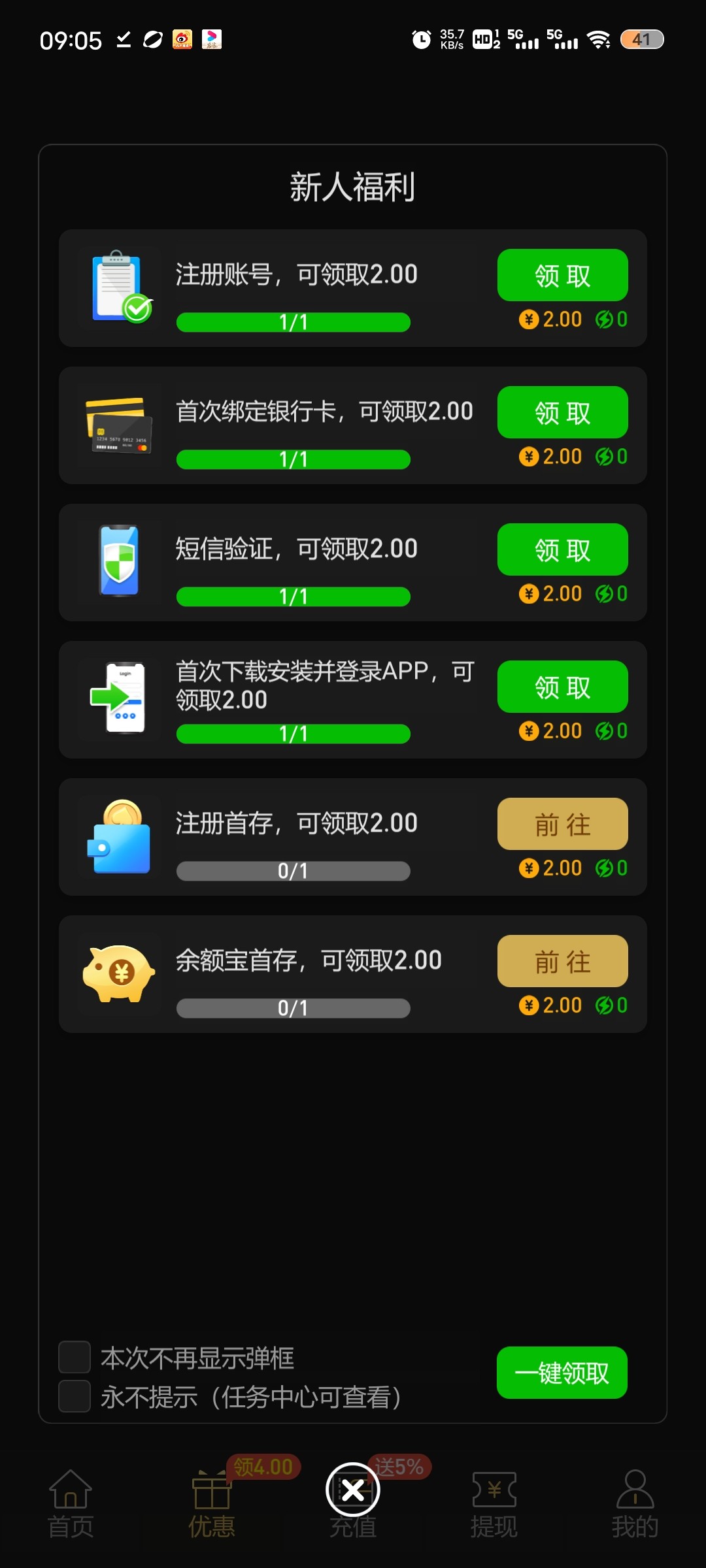Claim the 首次绑定银行卡 reward with 领取

(x=562, y=412)
